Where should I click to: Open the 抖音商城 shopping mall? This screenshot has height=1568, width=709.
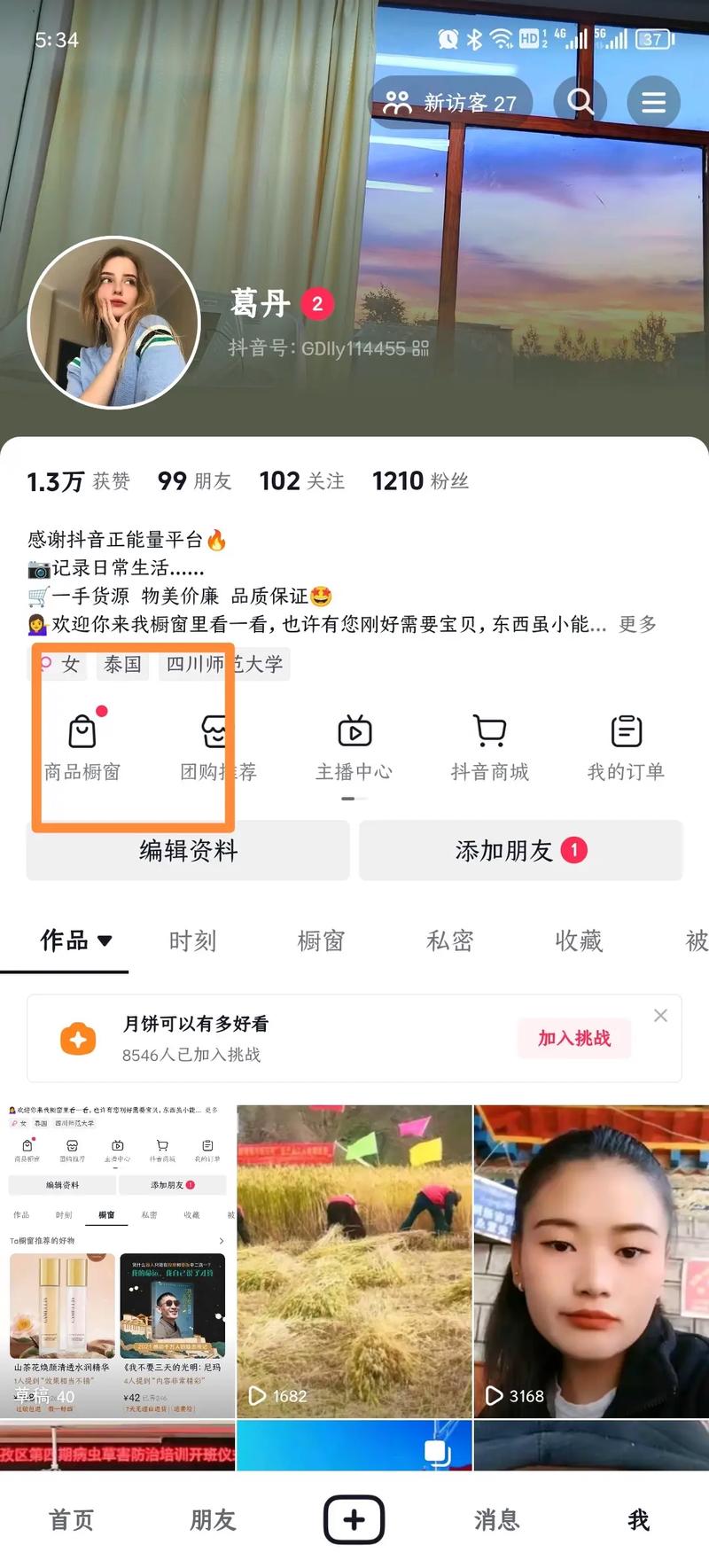(x=490, y=745)
